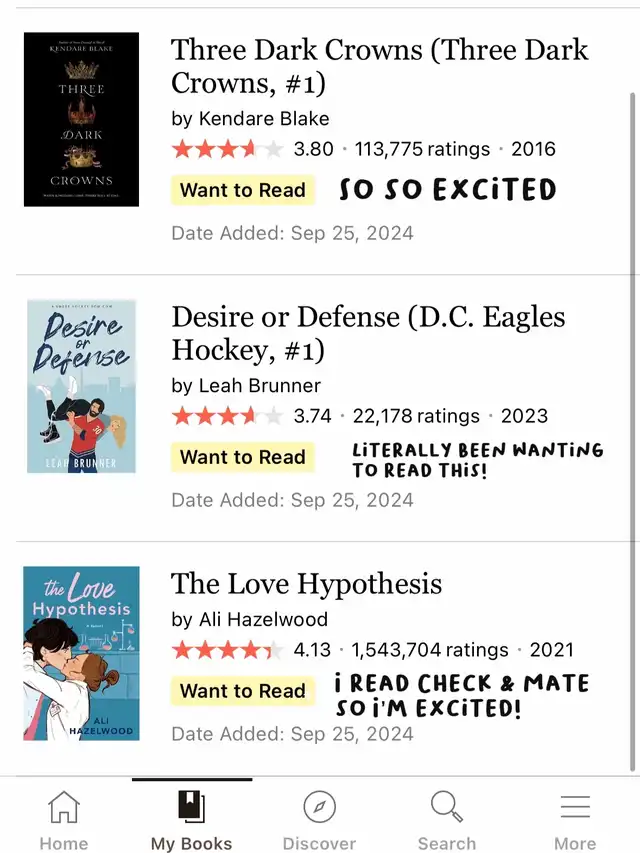Open the More menu tab
The image size is (640, 853).
(575, 820)
